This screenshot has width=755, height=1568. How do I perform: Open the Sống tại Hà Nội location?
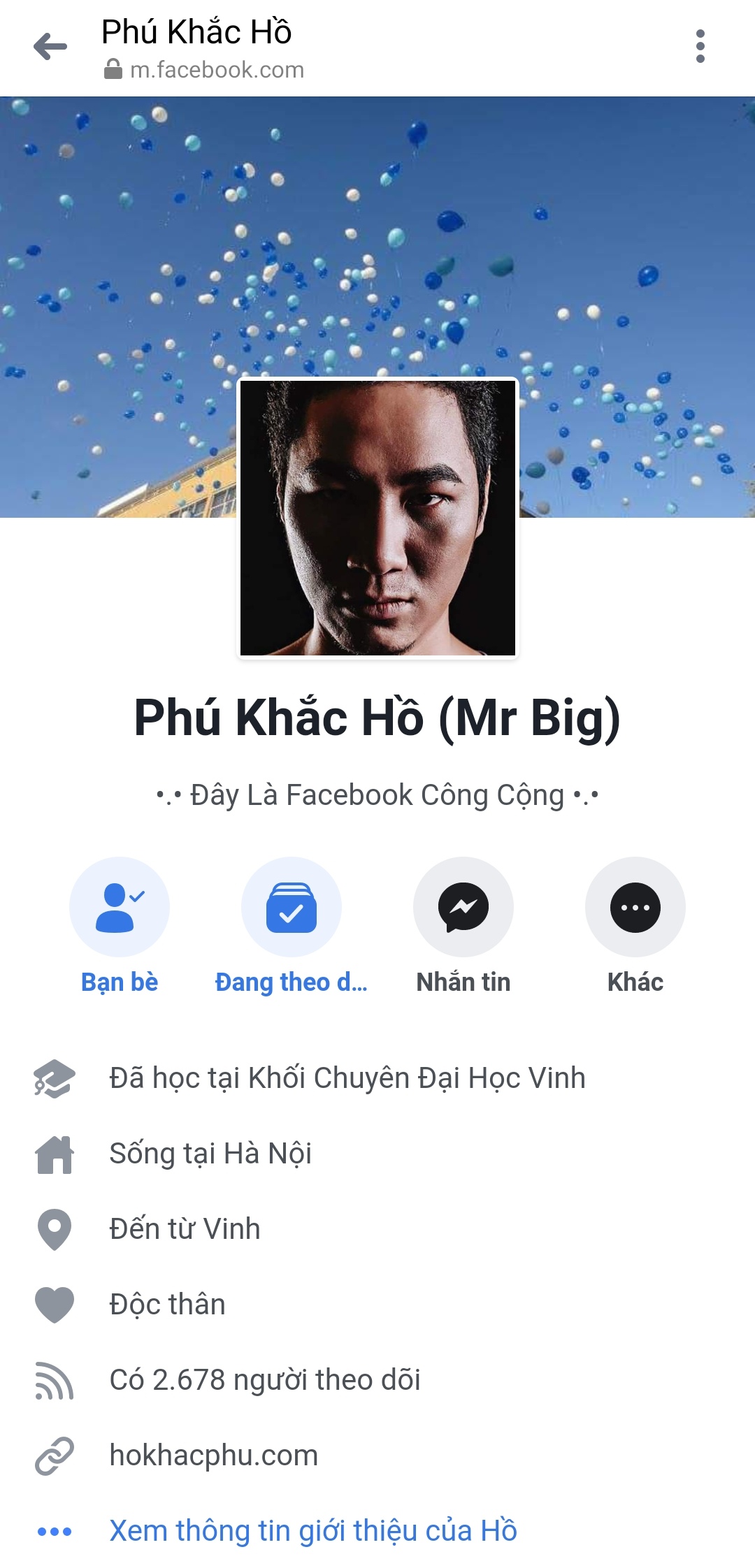pyautogui.click(x=210, y=1154)
